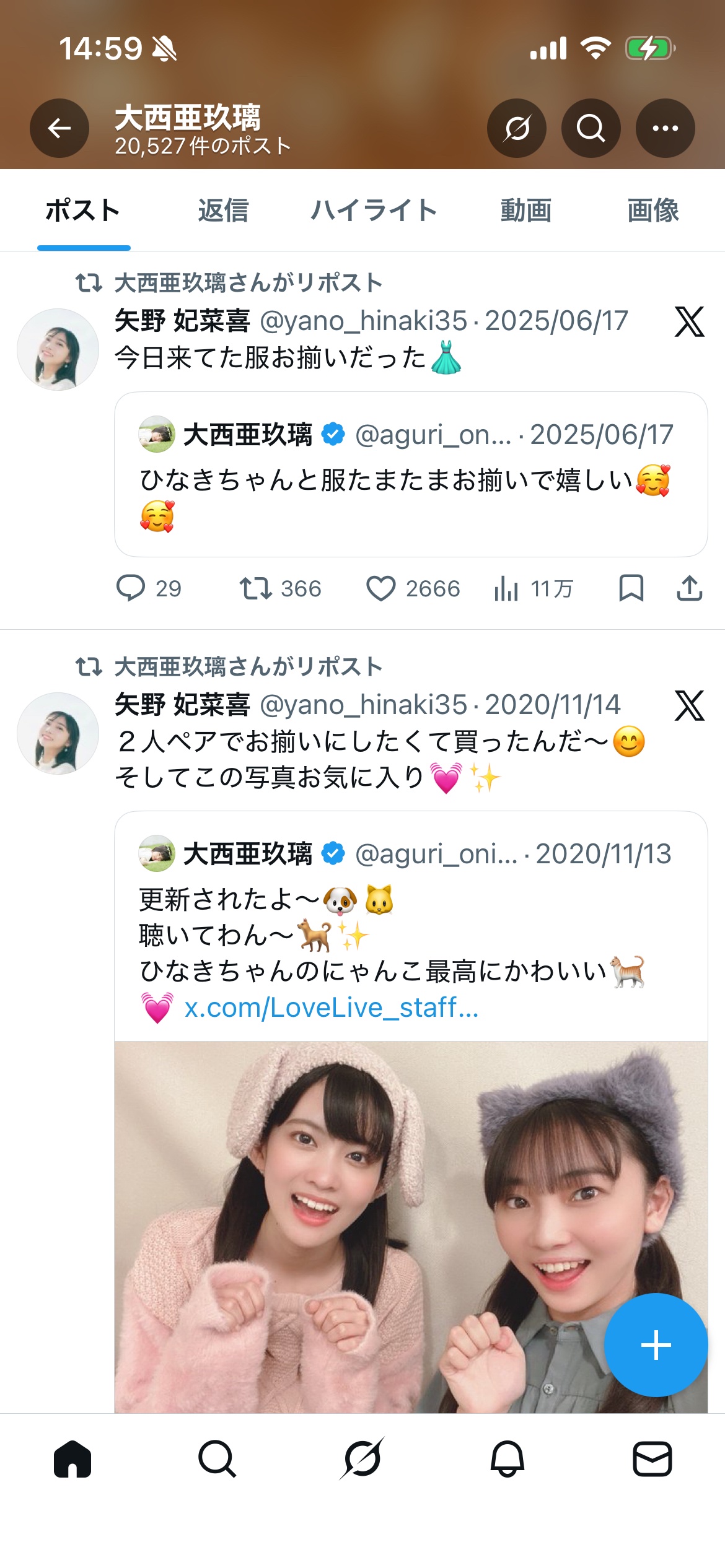Viewport: 725px width, 1568px height.
Task: Open the messages tab
Action: (x=652, y=1459)
